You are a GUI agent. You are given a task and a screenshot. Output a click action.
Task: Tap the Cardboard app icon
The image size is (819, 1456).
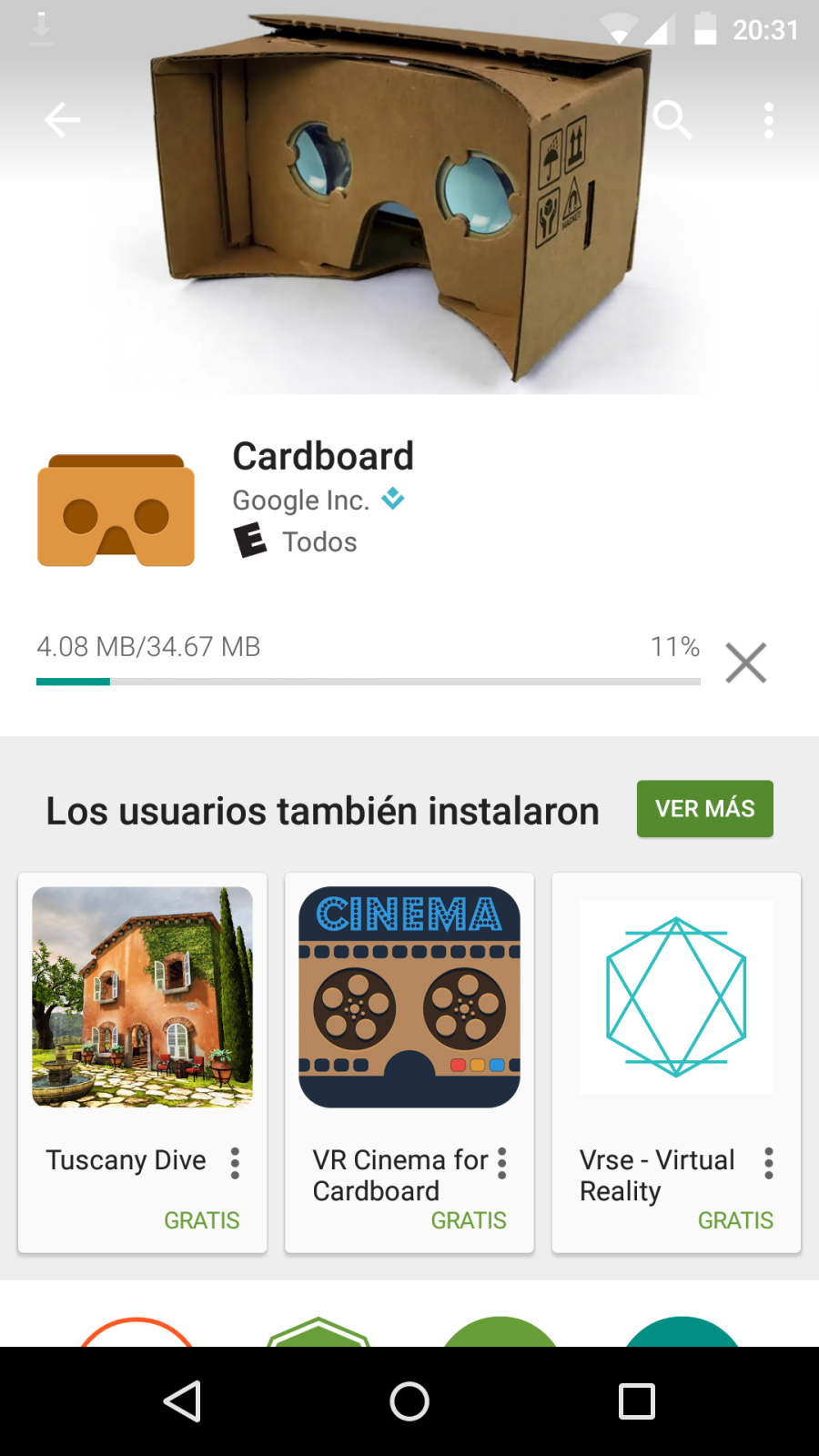pyautogui.click(x=116, y=510)
